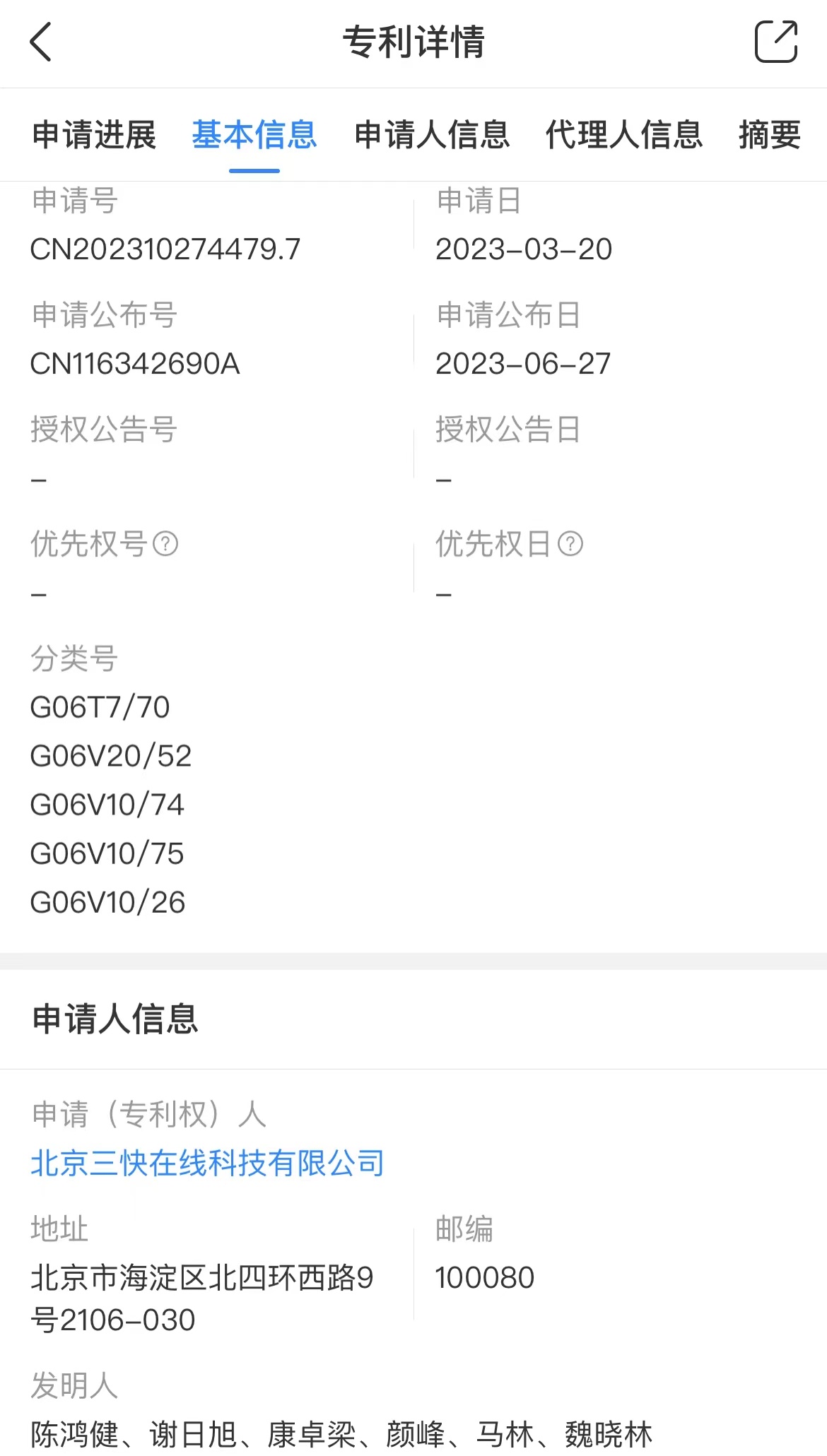The height and width of the screenshot is (1456, 827).
Task: Select the 基本信息 tab
Action: (254, 134)
